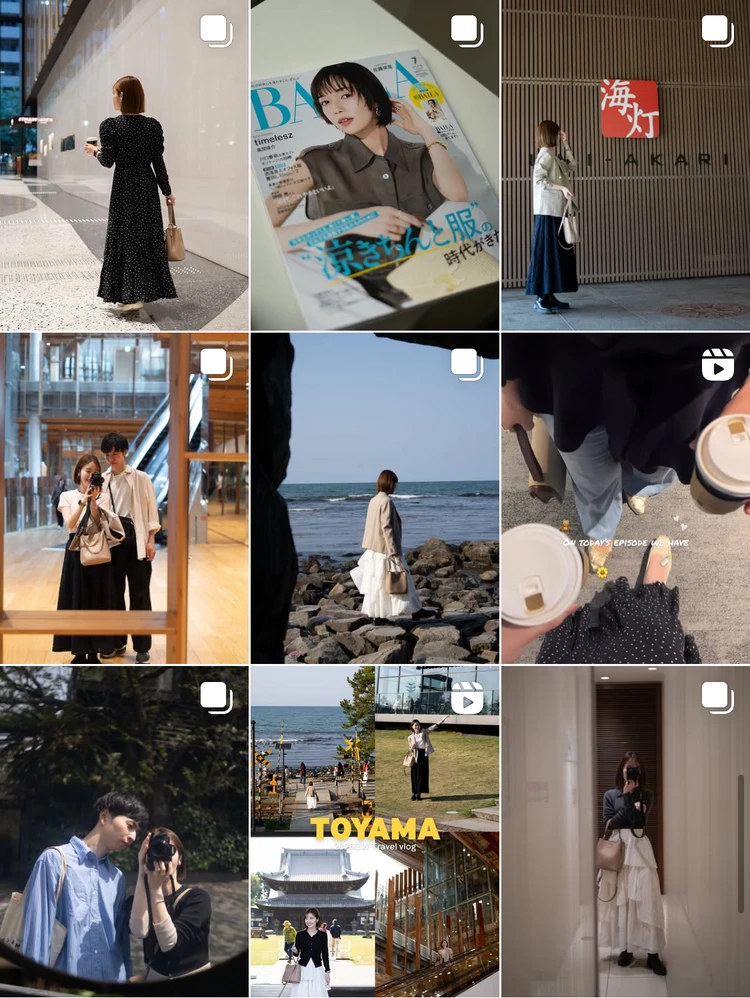Screen dimensions: 750x998
Task: Open the post of woman in black polka-dot dress
Action: click(x=124, y=165)
